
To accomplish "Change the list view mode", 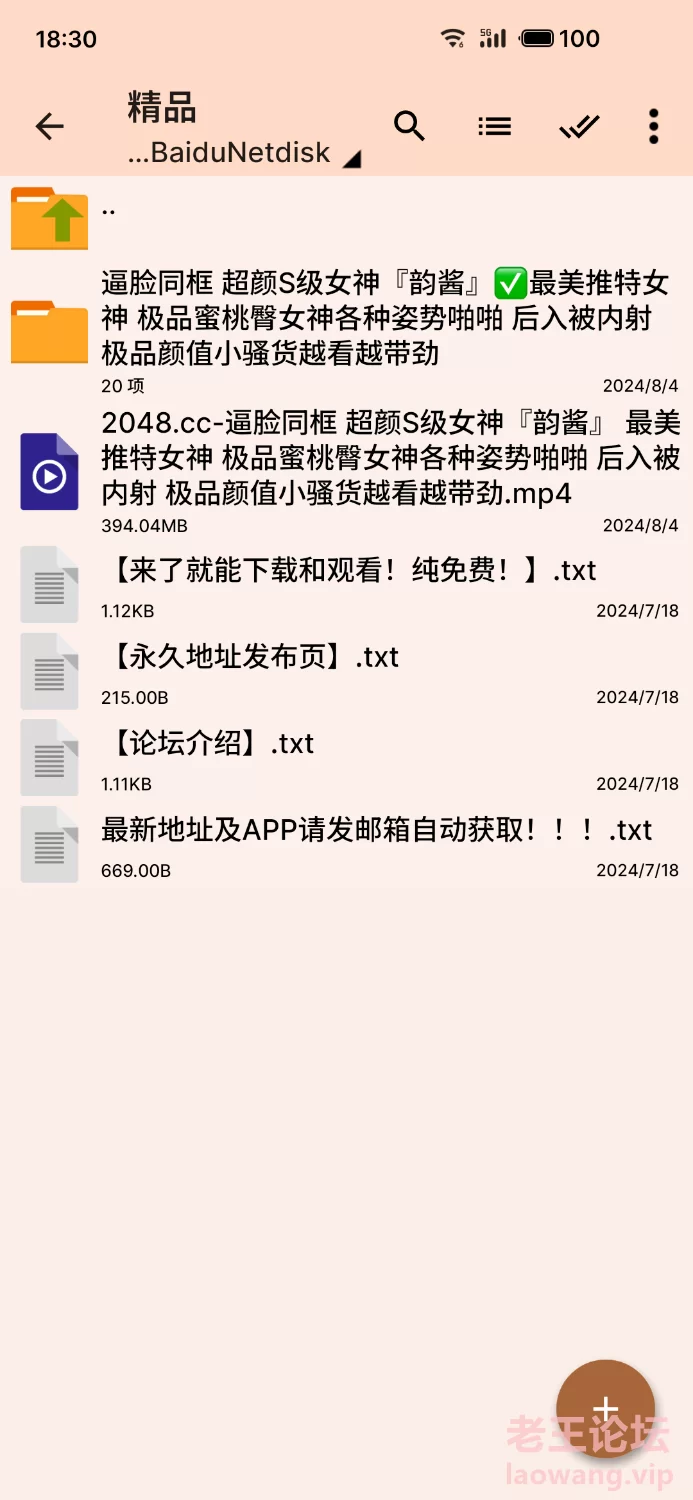I will pos(494,126).
